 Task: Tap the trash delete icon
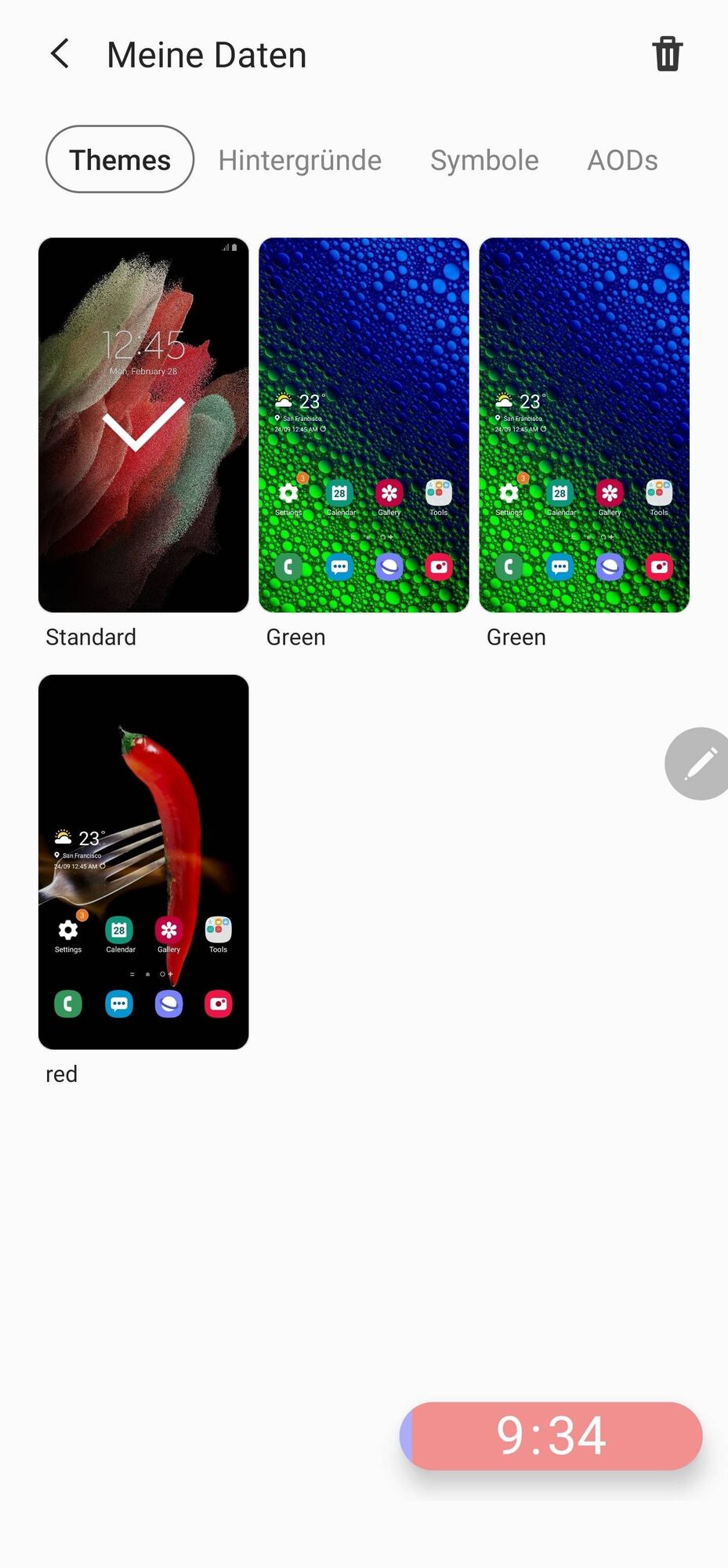667,54
